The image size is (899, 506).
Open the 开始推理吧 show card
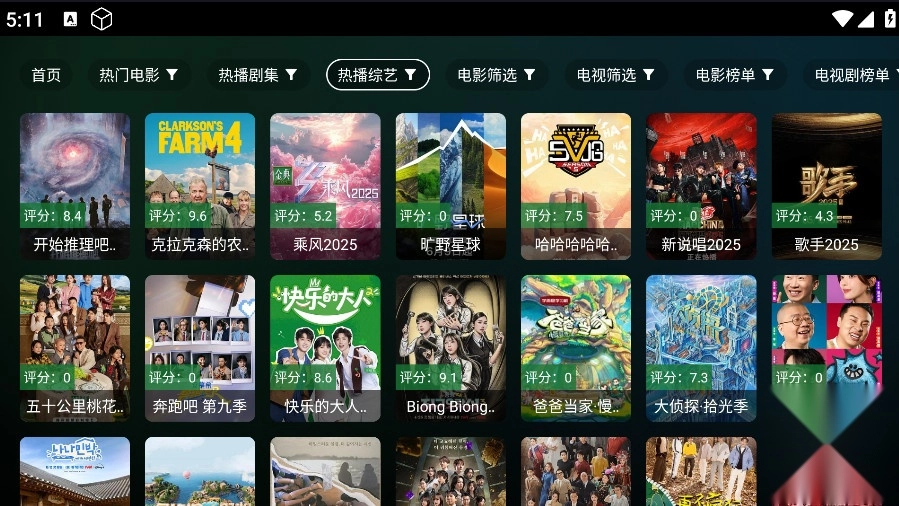click(x=75, y=186)
